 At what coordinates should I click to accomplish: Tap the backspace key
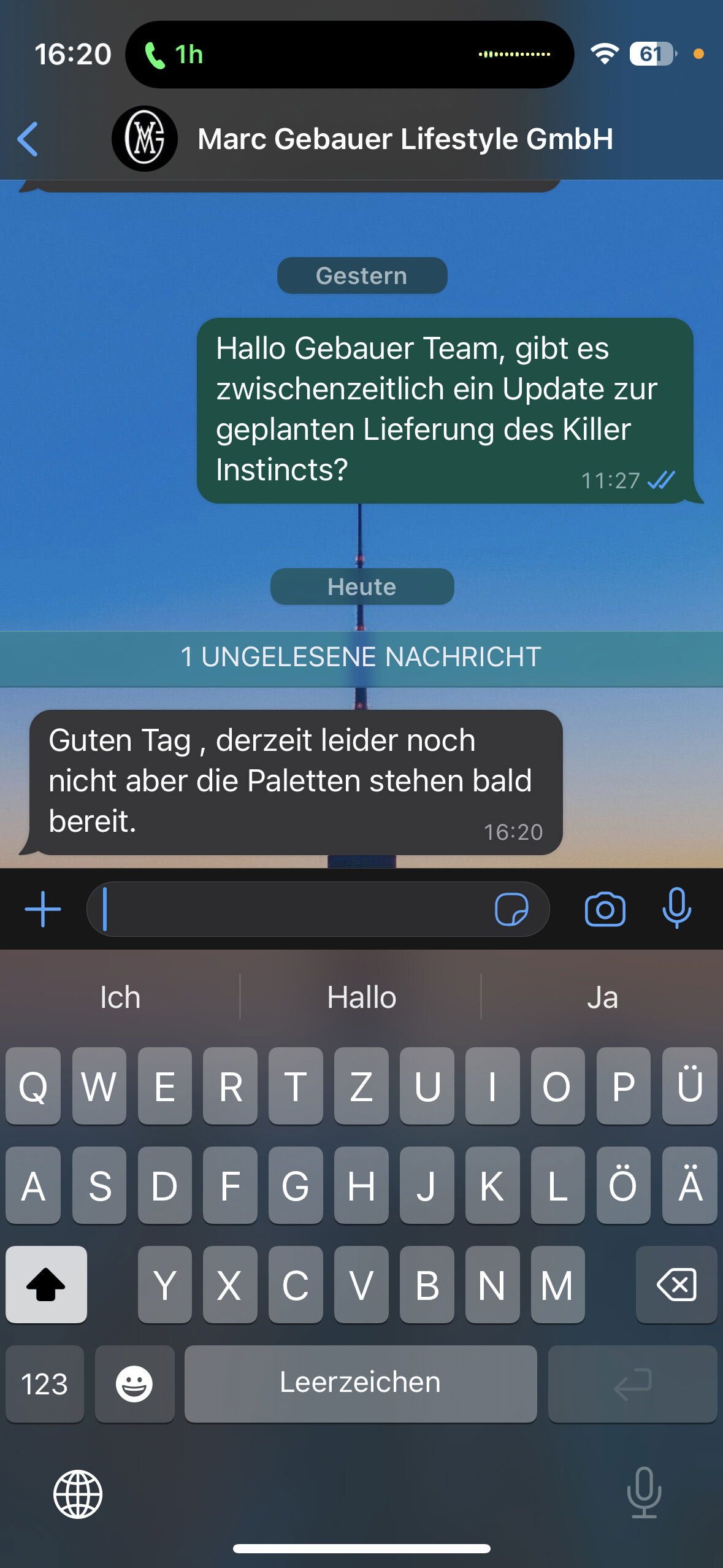coord(676,1285)
